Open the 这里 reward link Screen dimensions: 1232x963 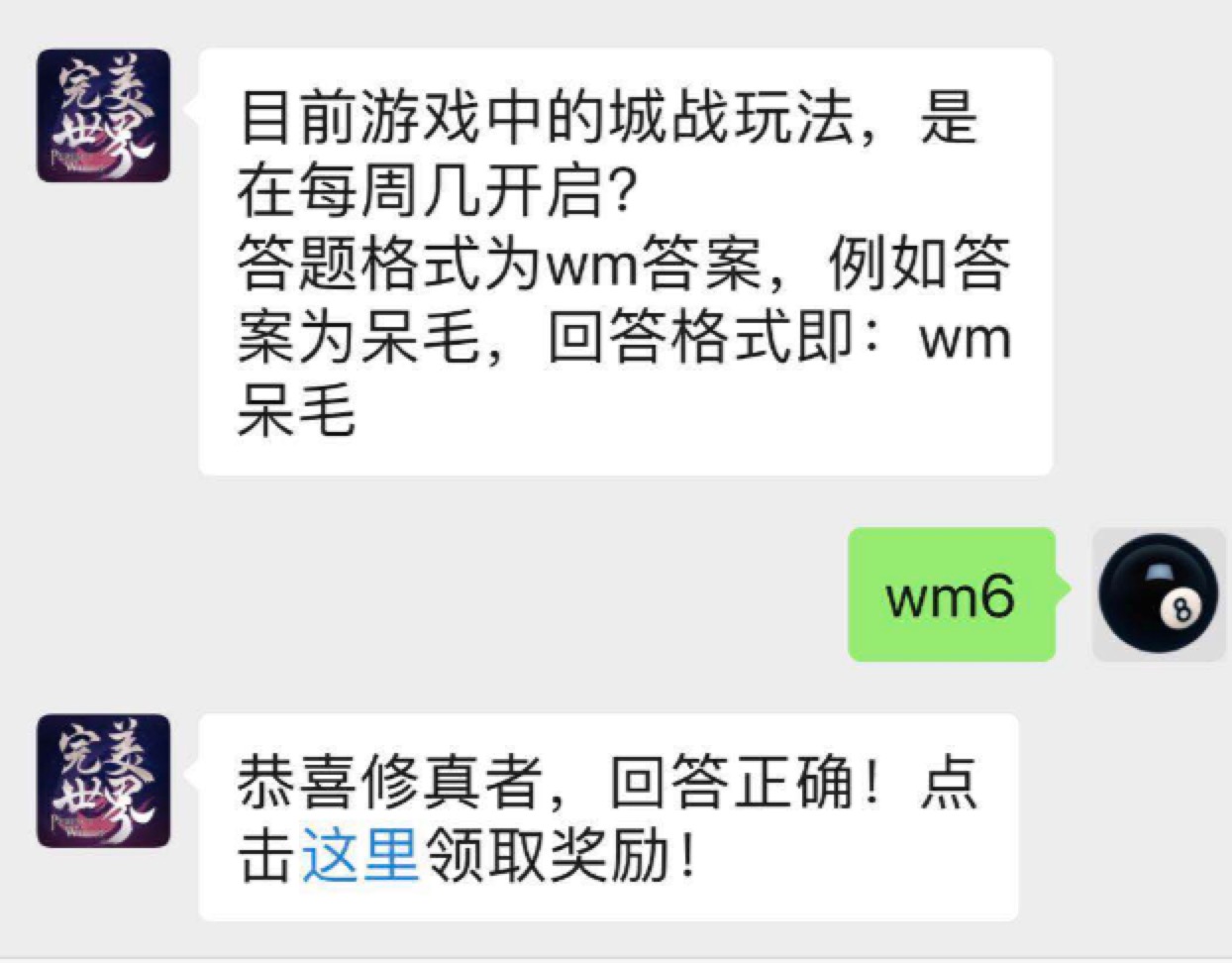coord(359,855)
